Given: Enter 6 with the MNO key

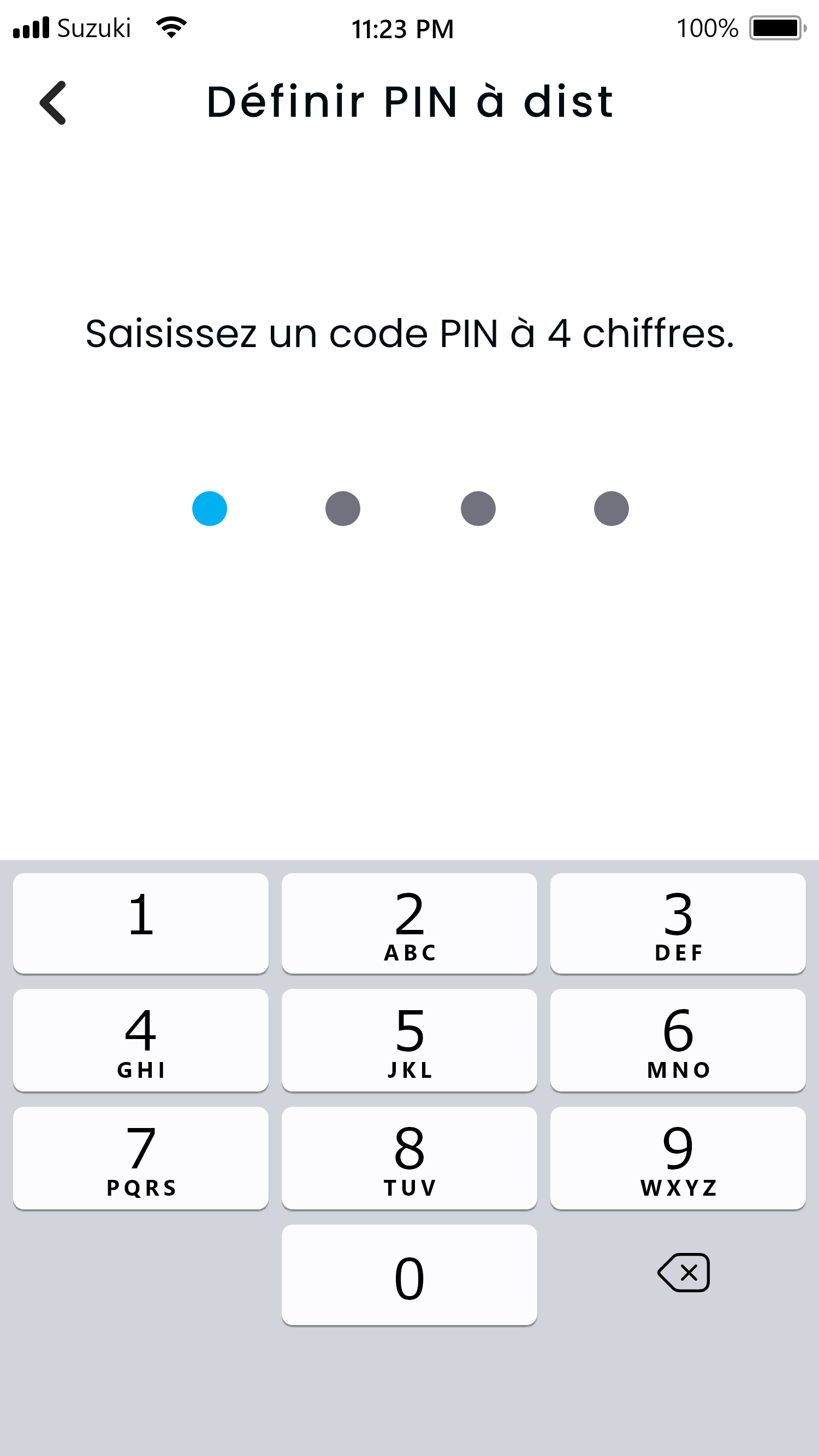Looking at the screenshot, I should (x=678, y=1040).
